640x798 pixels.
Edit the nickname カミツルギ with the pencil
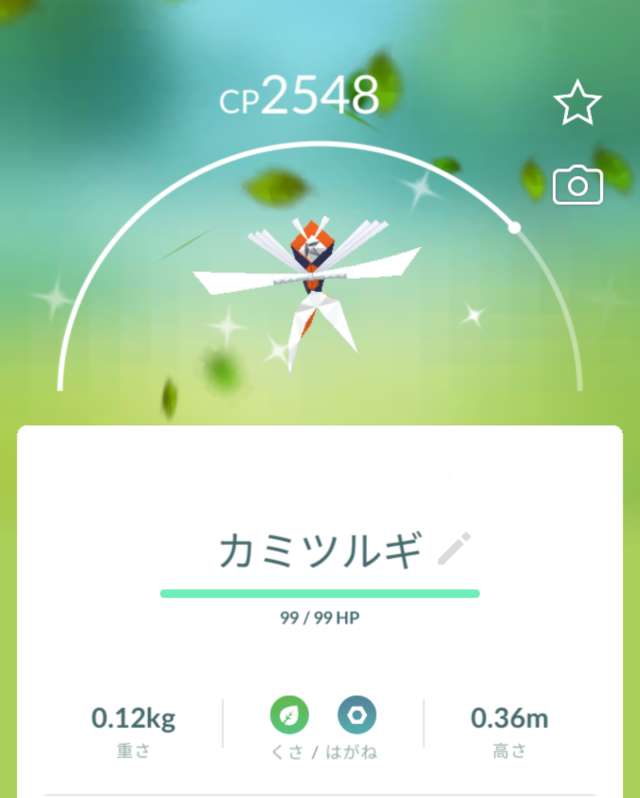[454, 549]
